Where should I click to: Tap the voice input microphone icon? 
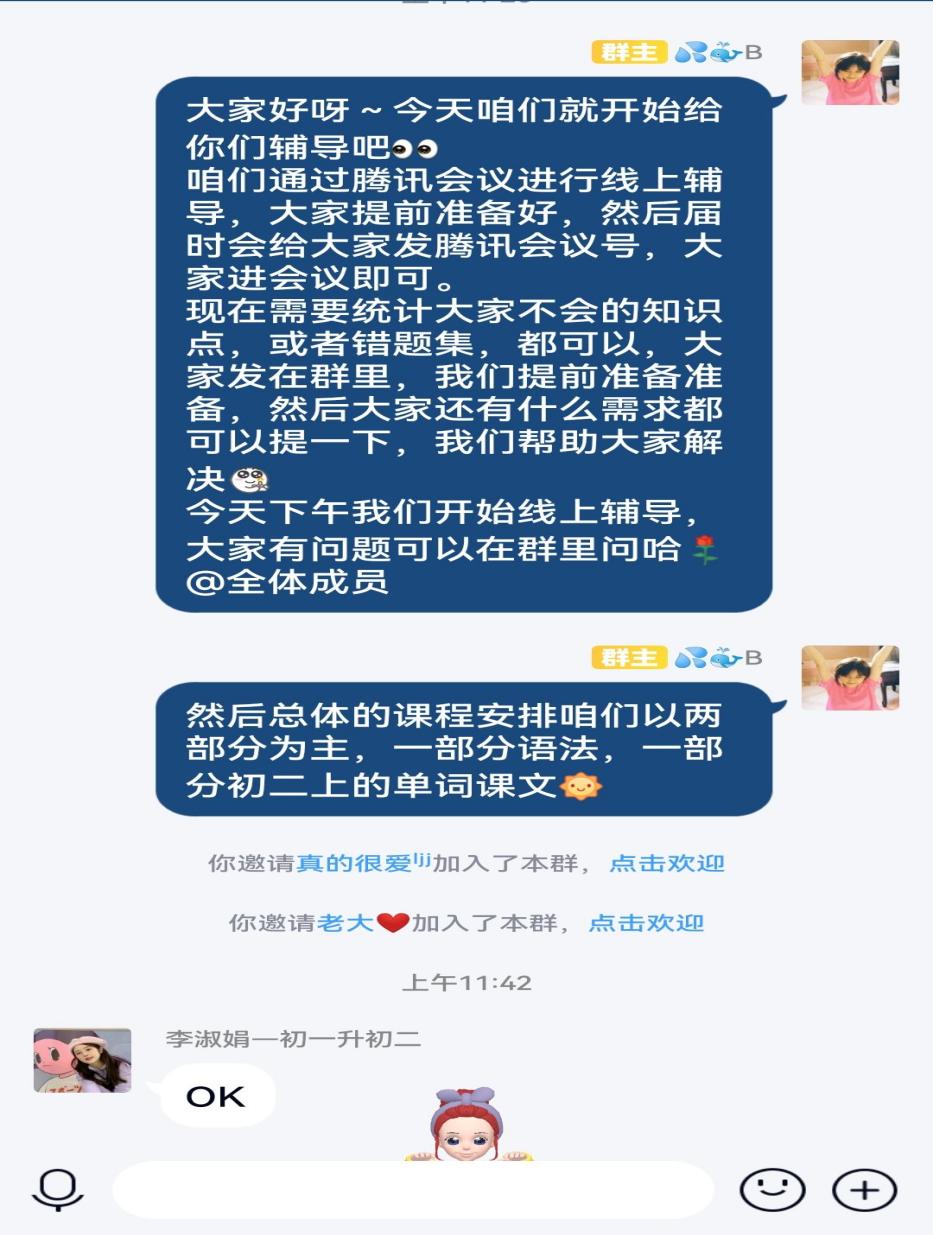[58, 1189]
